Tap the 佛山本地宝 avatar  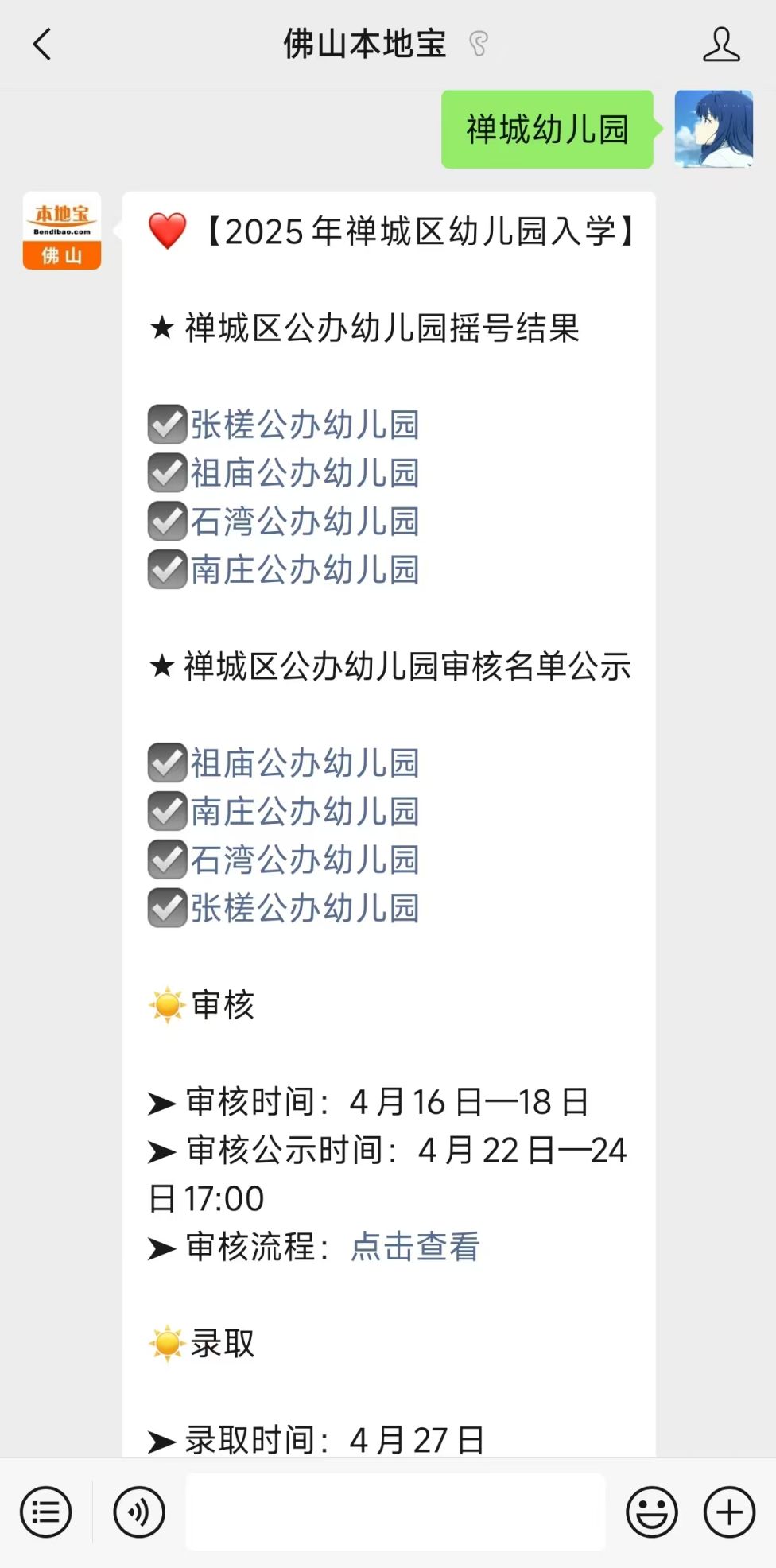pyautogui.click(x=62, y=231)
